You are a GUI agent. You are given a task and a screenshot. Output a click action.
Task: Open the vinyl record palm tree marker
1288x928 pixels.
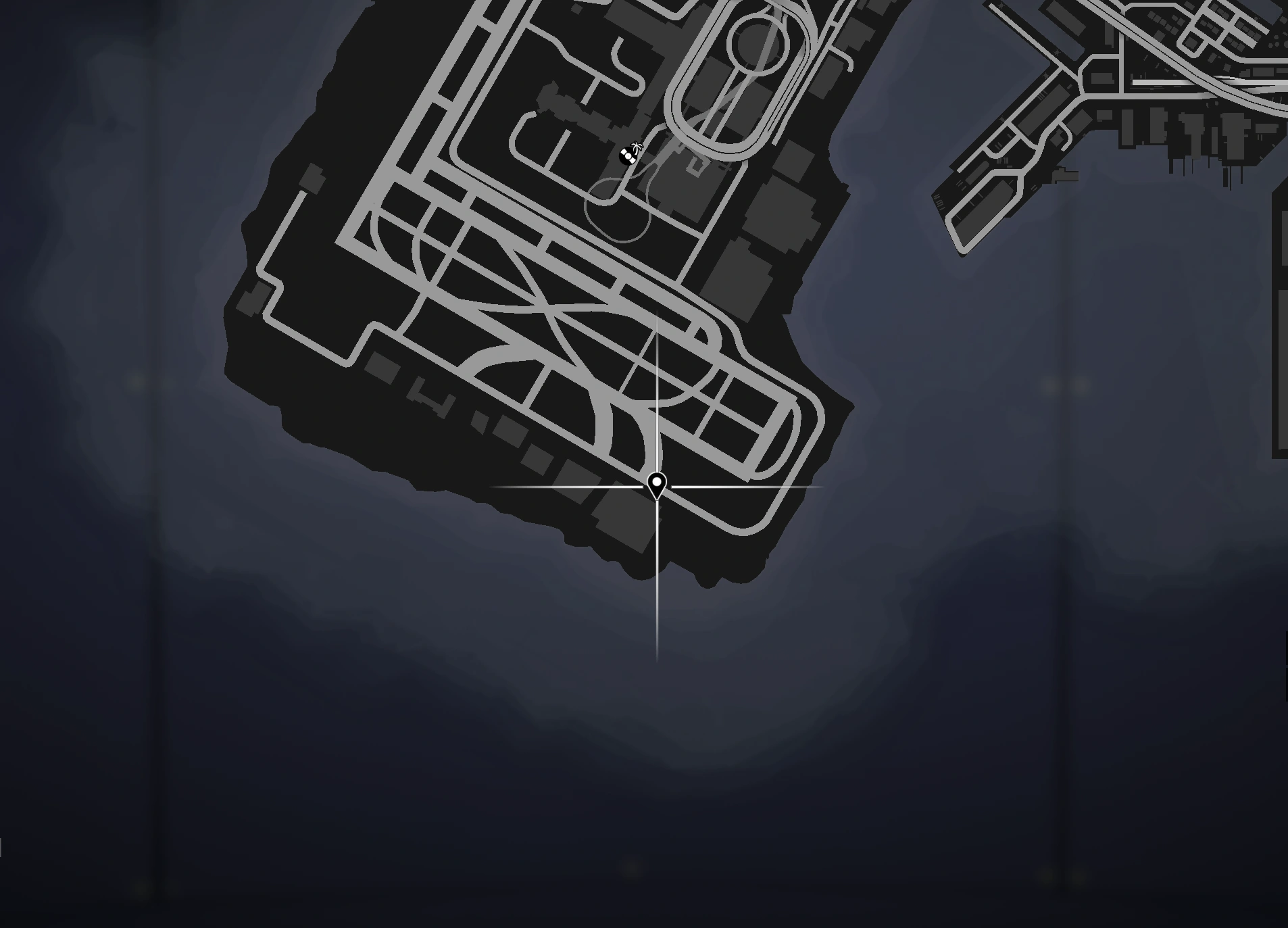(x=630, y=155)
